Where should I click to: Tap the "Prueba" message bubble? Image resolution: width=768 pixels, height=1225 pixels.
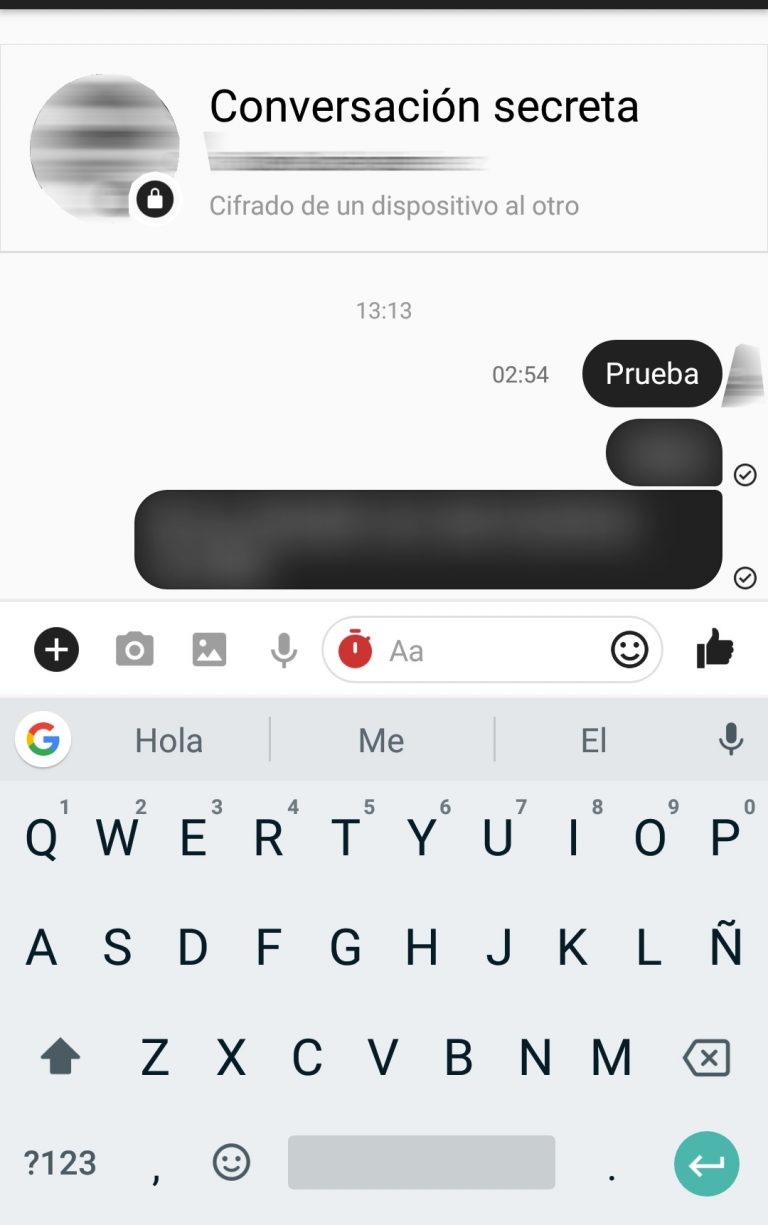(x=652, y=374)
